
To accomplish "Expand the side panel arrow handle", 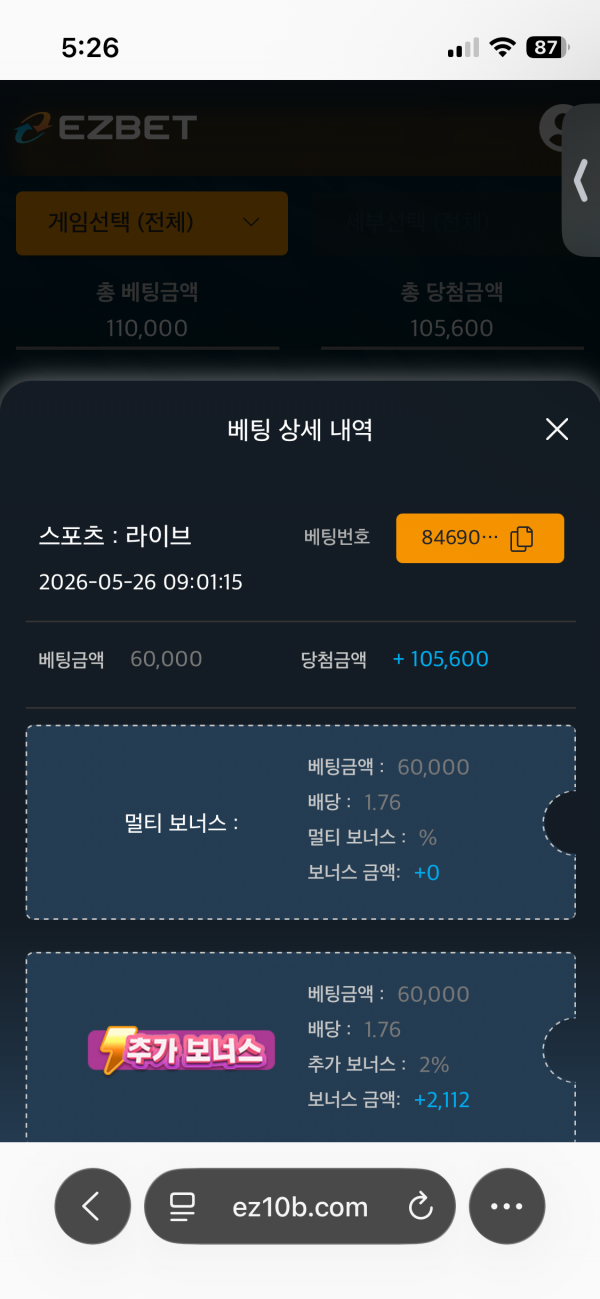I will tap(581, 180).
